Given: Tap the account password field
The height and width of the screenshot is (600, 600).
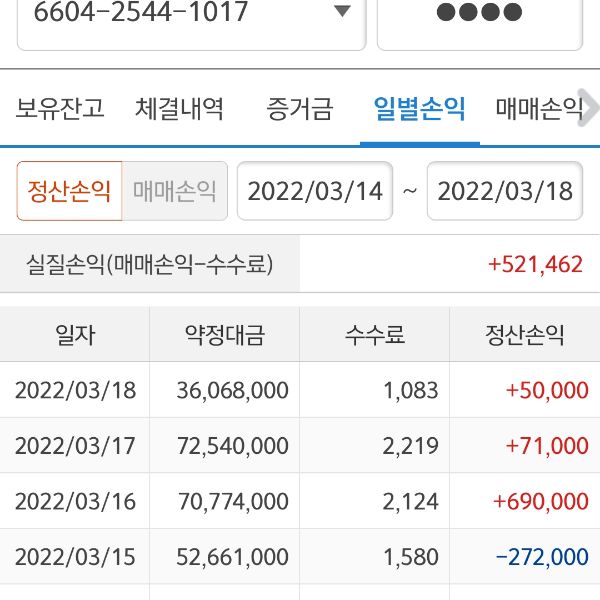Looking at the screenshot, I should (x=479, y=14).
